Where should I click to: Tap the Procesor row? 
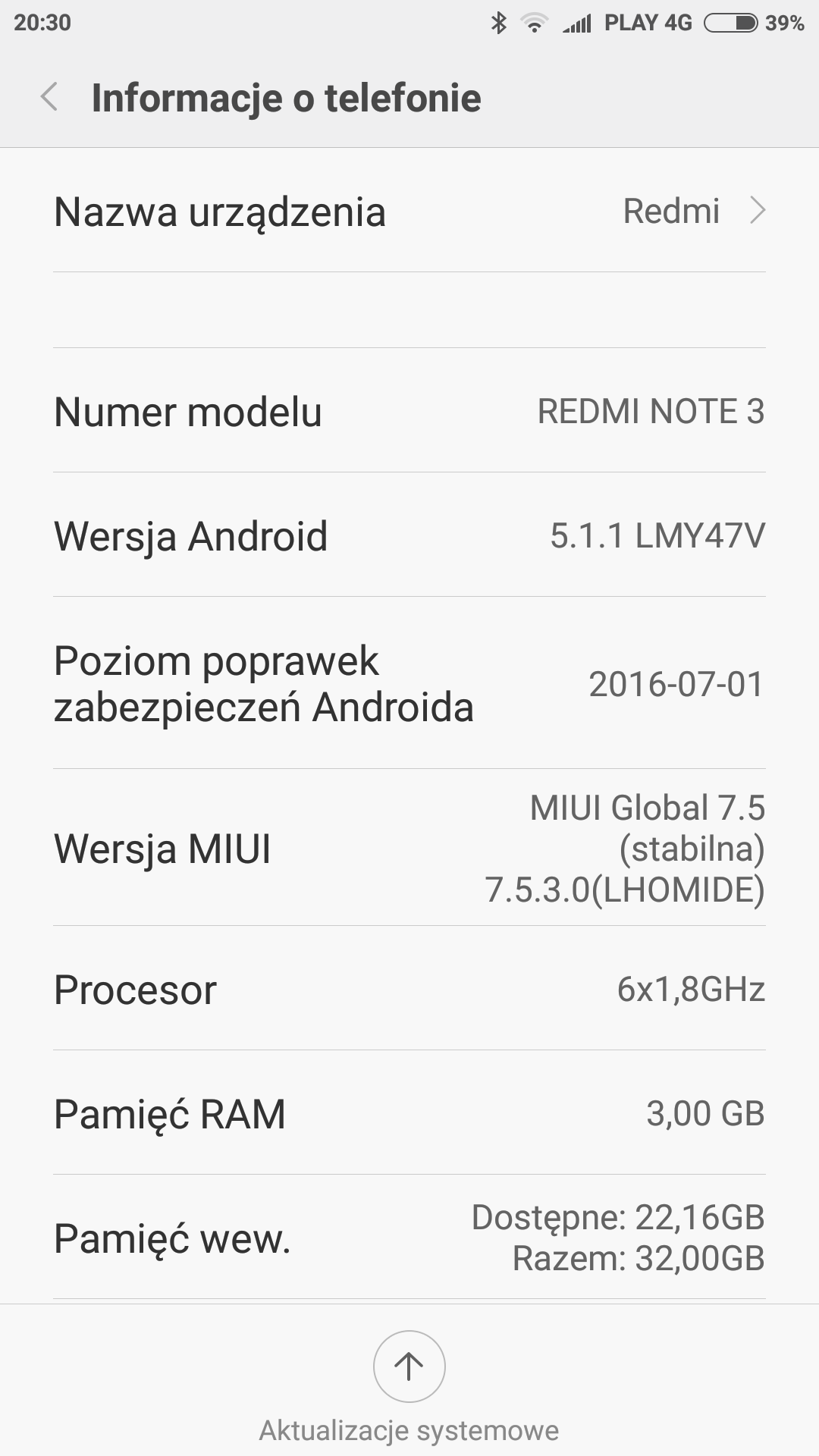pos(409,989)
